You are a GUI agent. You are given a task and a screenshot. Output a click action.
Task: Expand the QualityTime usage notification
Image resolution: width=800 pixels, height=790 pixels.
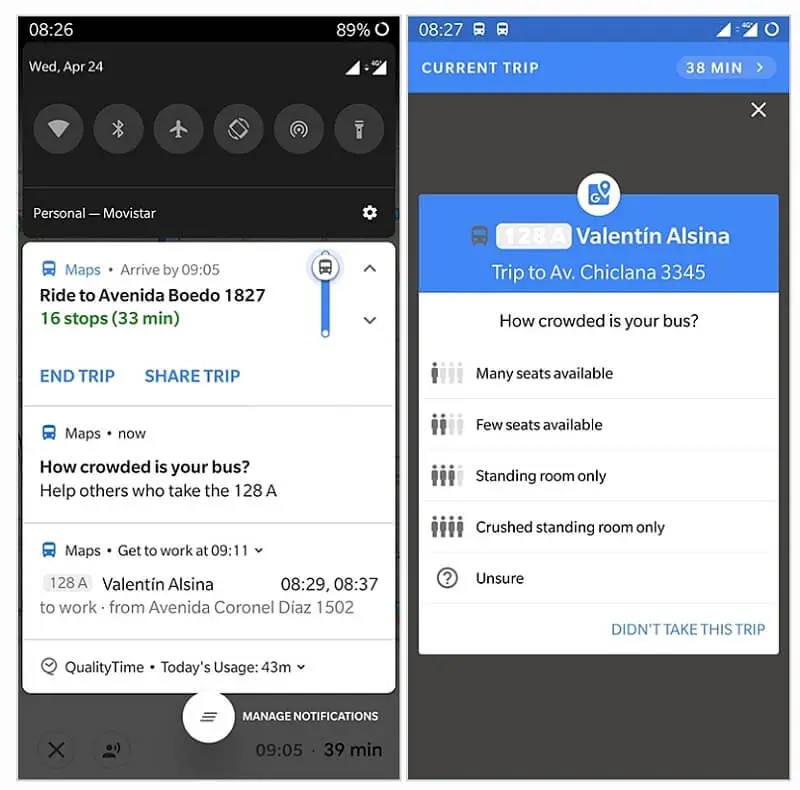(x=300, y=667)
